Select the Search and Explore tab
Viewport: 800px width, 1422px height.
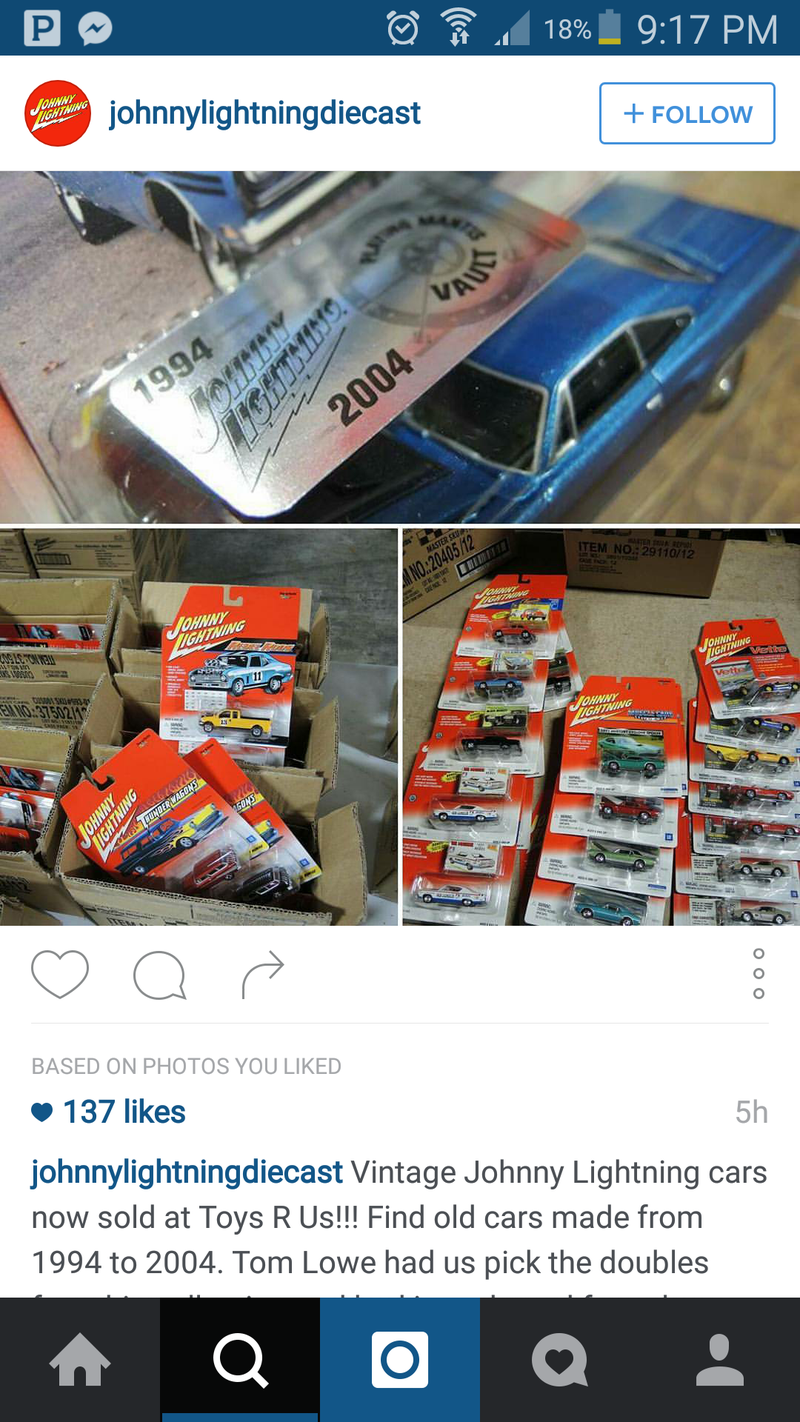tap(240, 1361)
